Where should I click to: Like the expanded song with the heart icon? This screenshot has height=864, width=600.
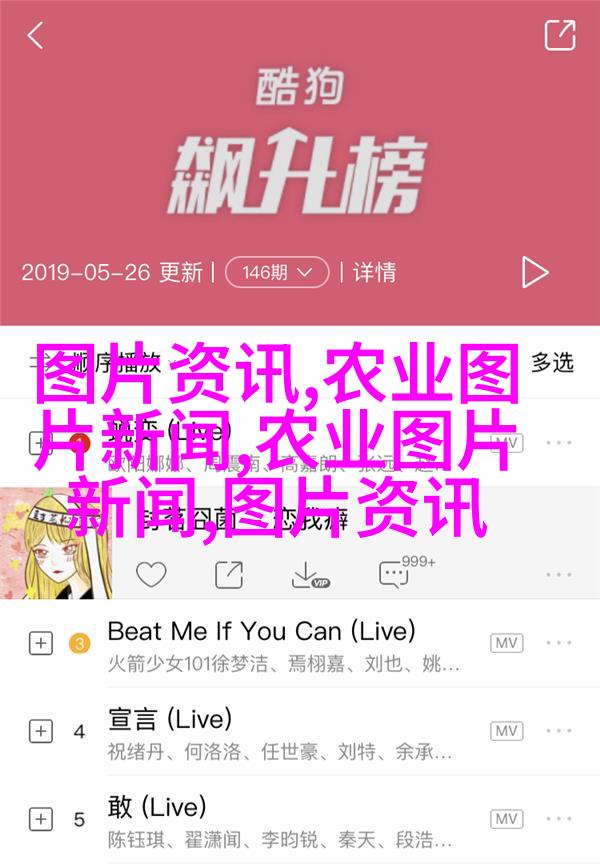(151, 574)
